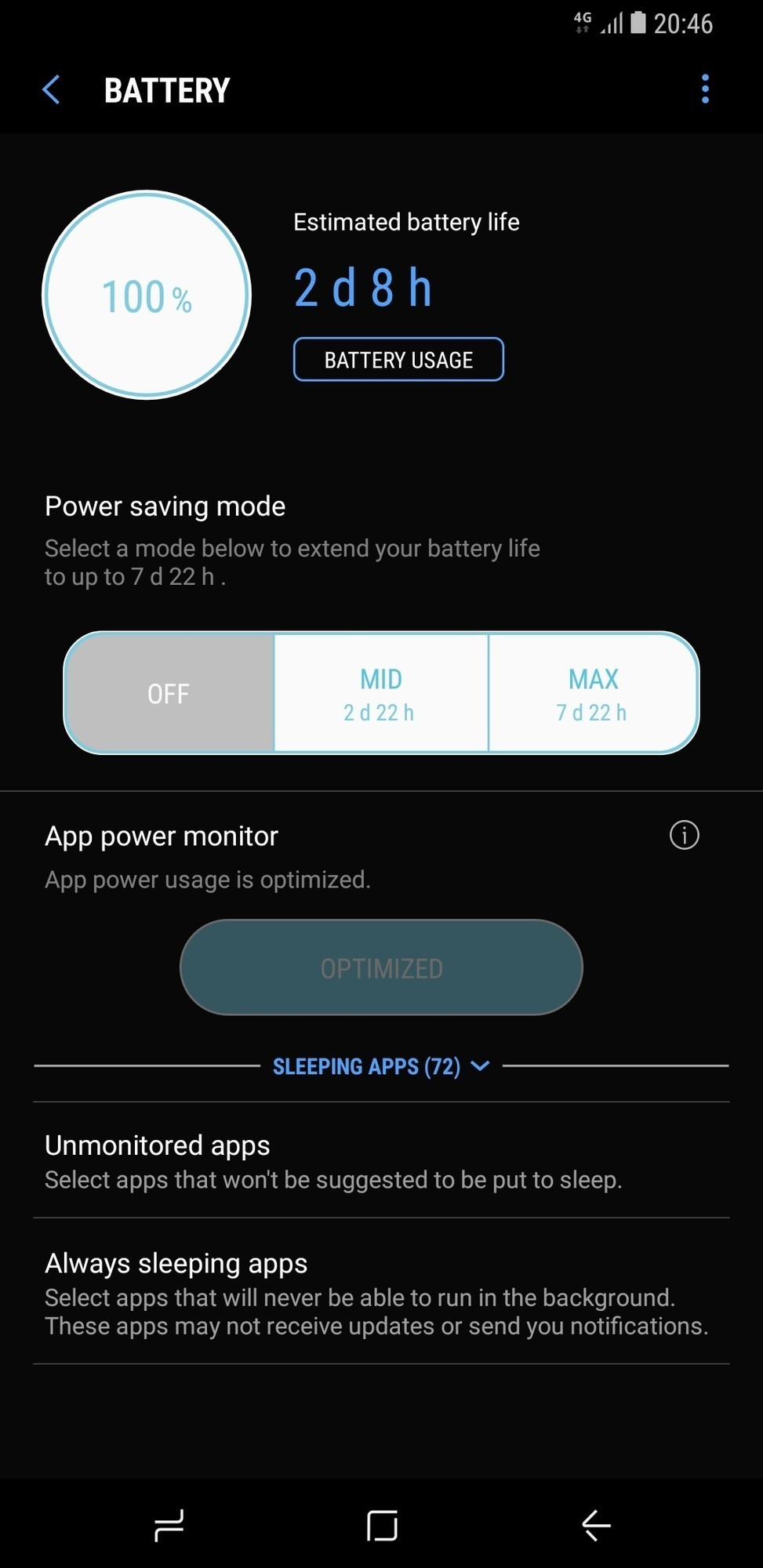Image resolution: width=763 pixels, height=1568 pixels.
Task: Select the OFF power saving mode
Action: click(169, 694)
